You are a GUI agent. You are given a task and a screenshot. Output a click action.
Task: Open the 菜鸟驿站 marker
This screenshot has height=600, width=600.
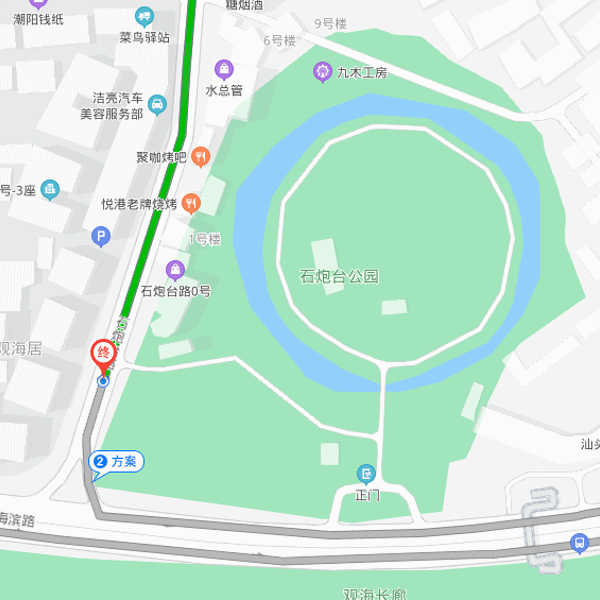click(145, 17)
